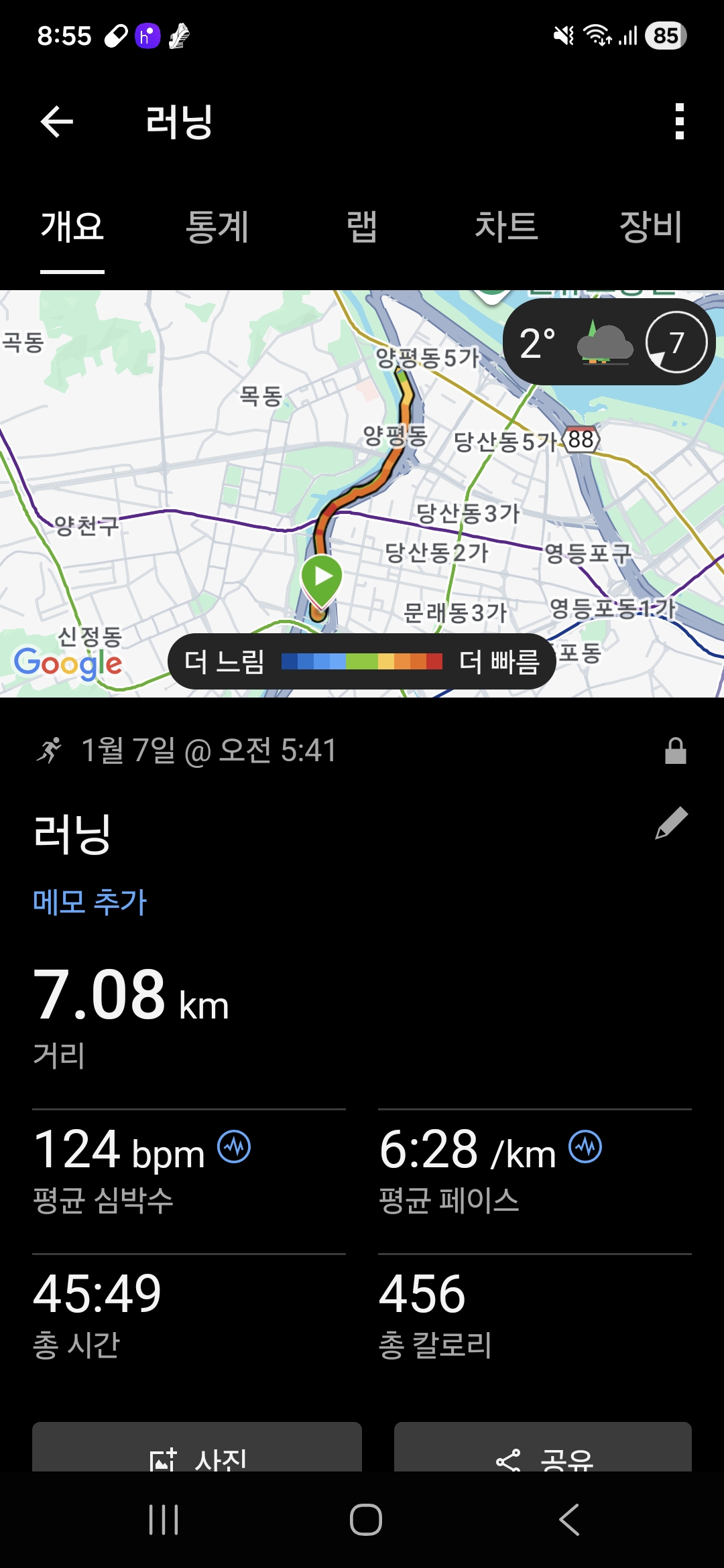Tap the wind indicator showing 7
Viewport: 724px width, 1568px height.
coord(676,343)
